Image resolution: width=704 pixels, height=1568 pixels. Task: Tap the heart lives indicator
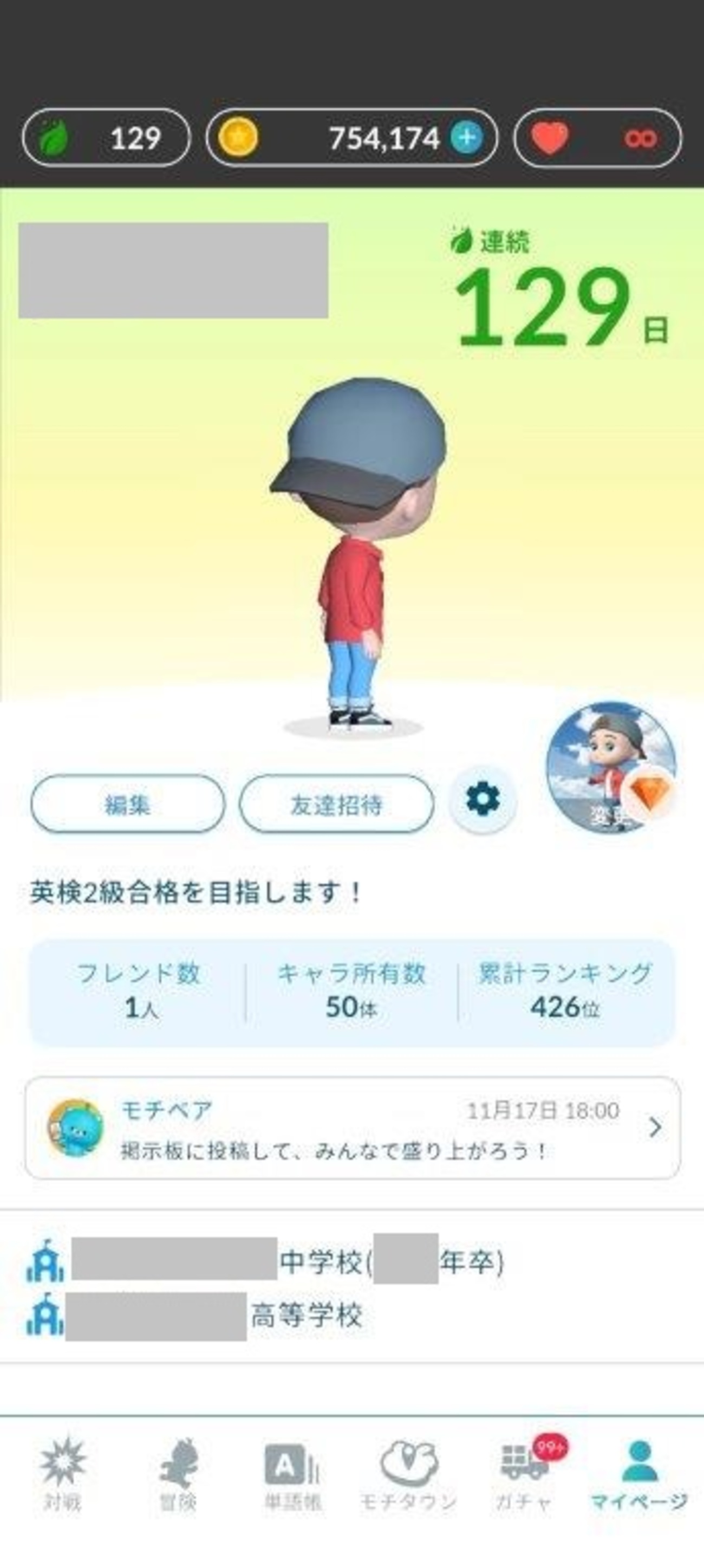(597, 138)
